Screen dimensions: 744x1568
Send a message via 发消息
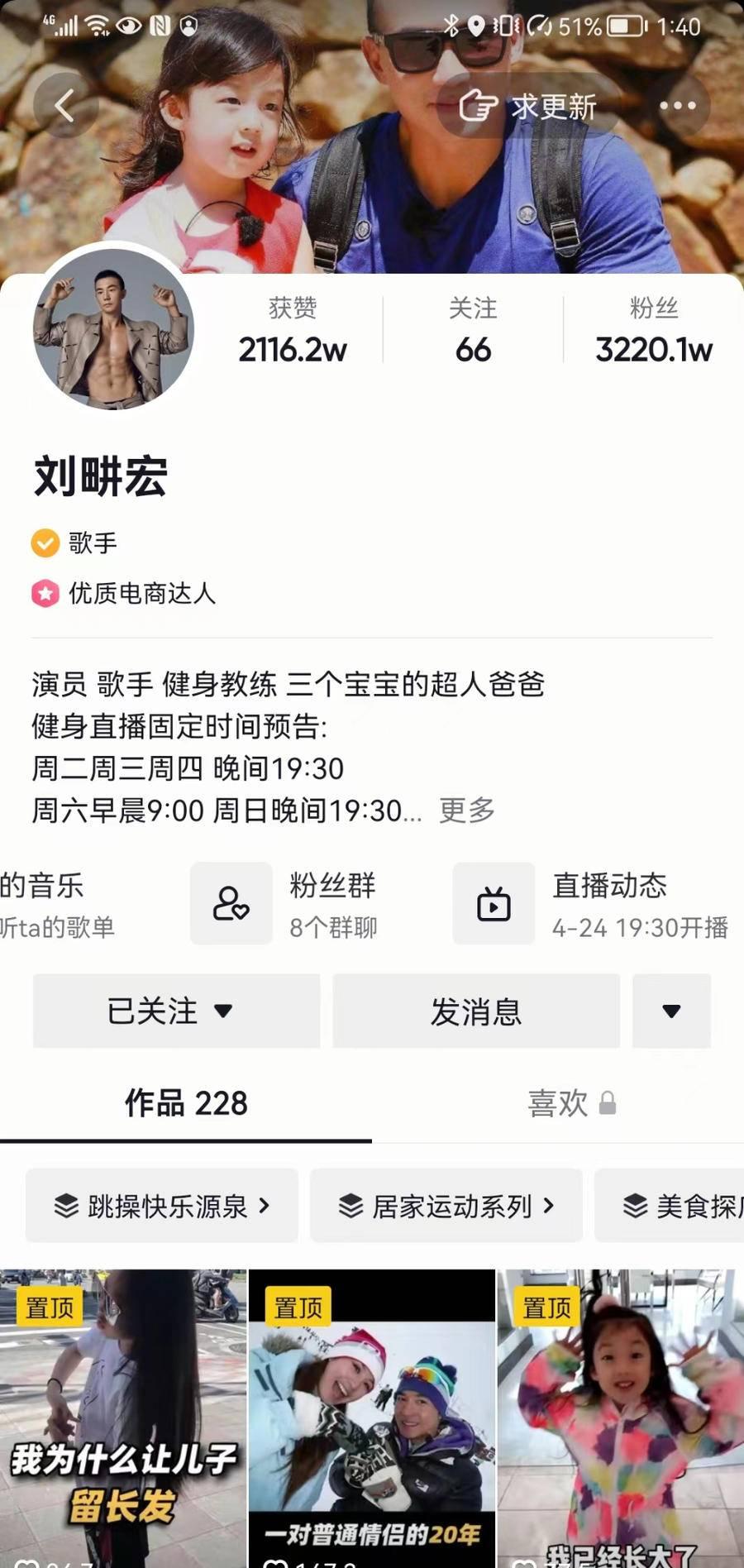pos(476,1011)
